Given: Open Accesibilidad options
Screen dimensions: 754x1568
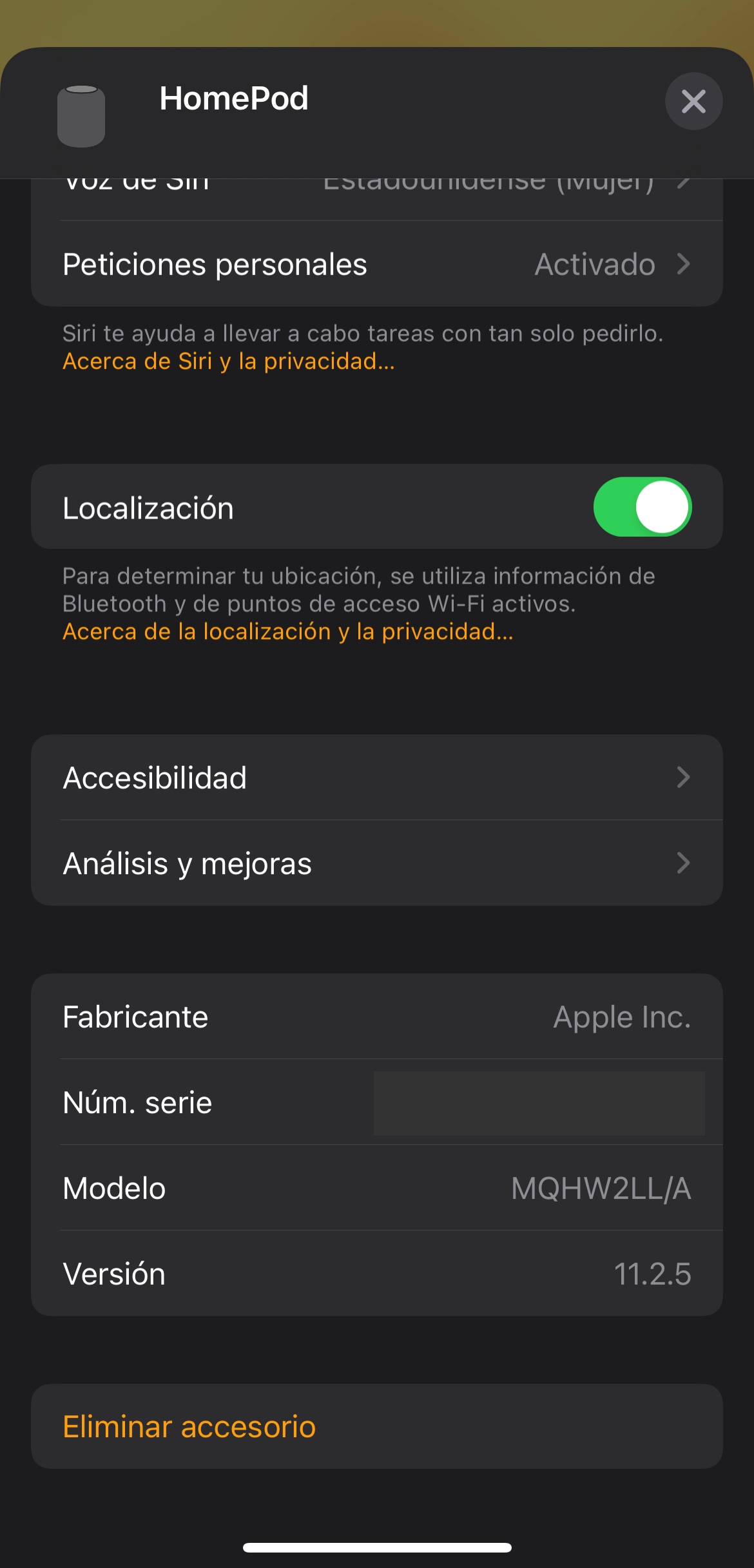Looking at the screenshot, I should point(376,778).
